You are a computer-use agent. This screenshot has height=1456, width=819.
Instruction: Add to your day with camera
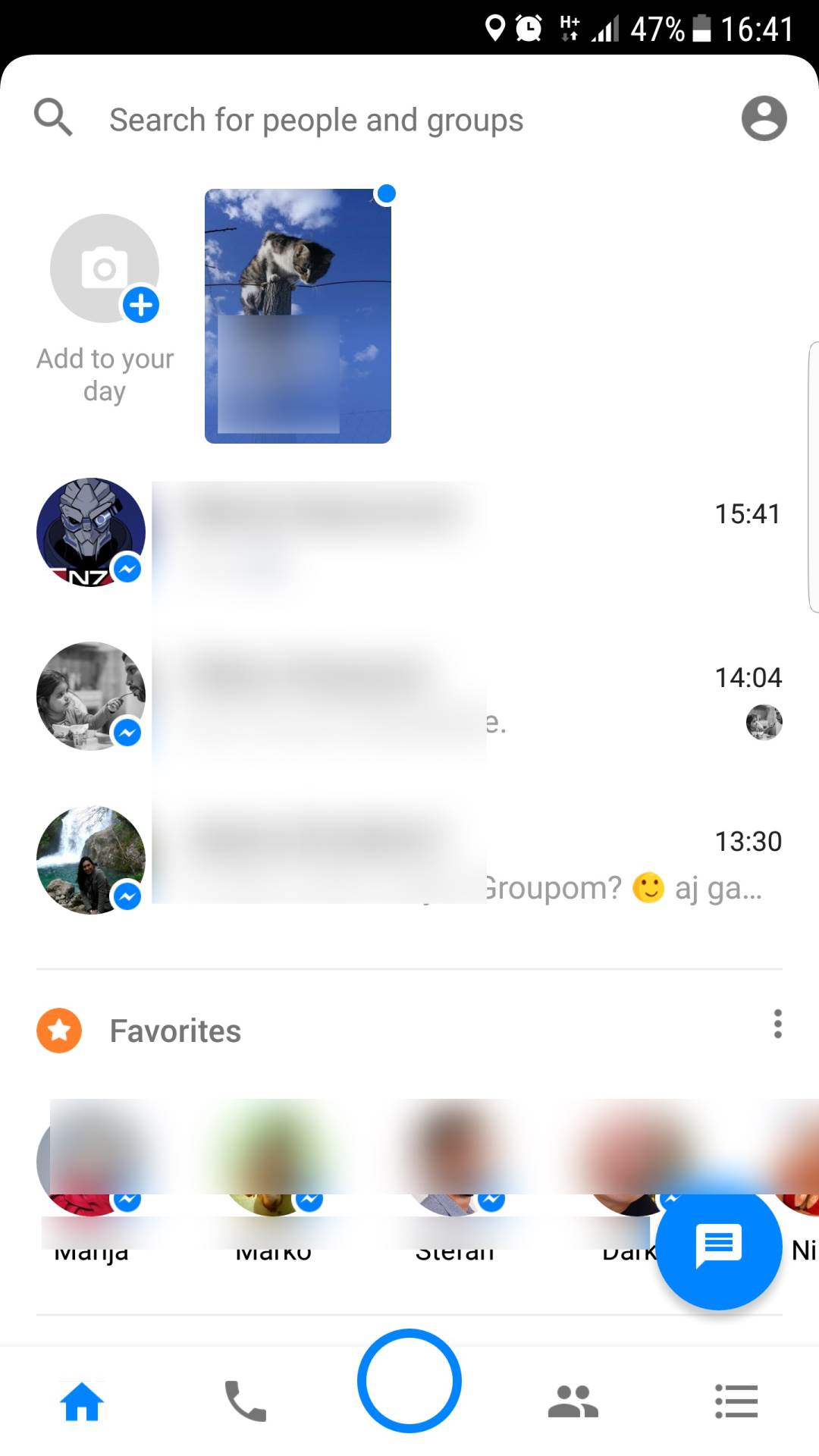[105, 269]
